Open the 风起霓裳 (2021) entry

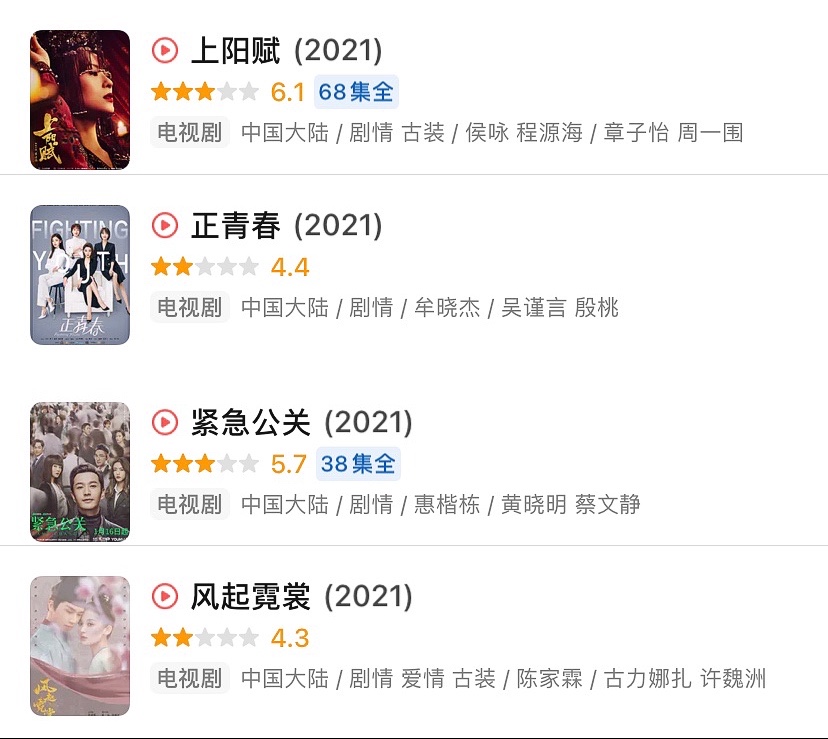click(301, 597)
